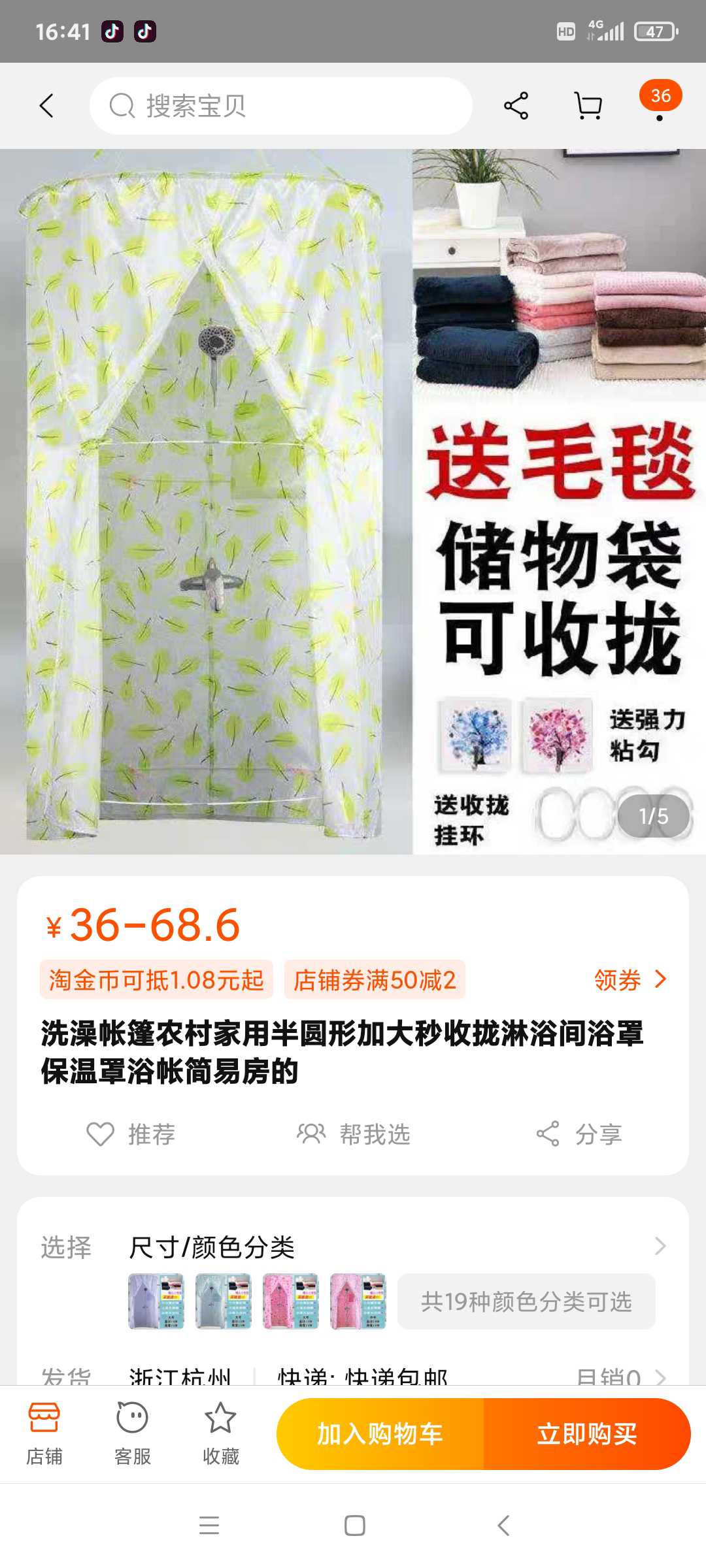
Task: Tap 加入购物车 button
Action: tap(380, 1434)
